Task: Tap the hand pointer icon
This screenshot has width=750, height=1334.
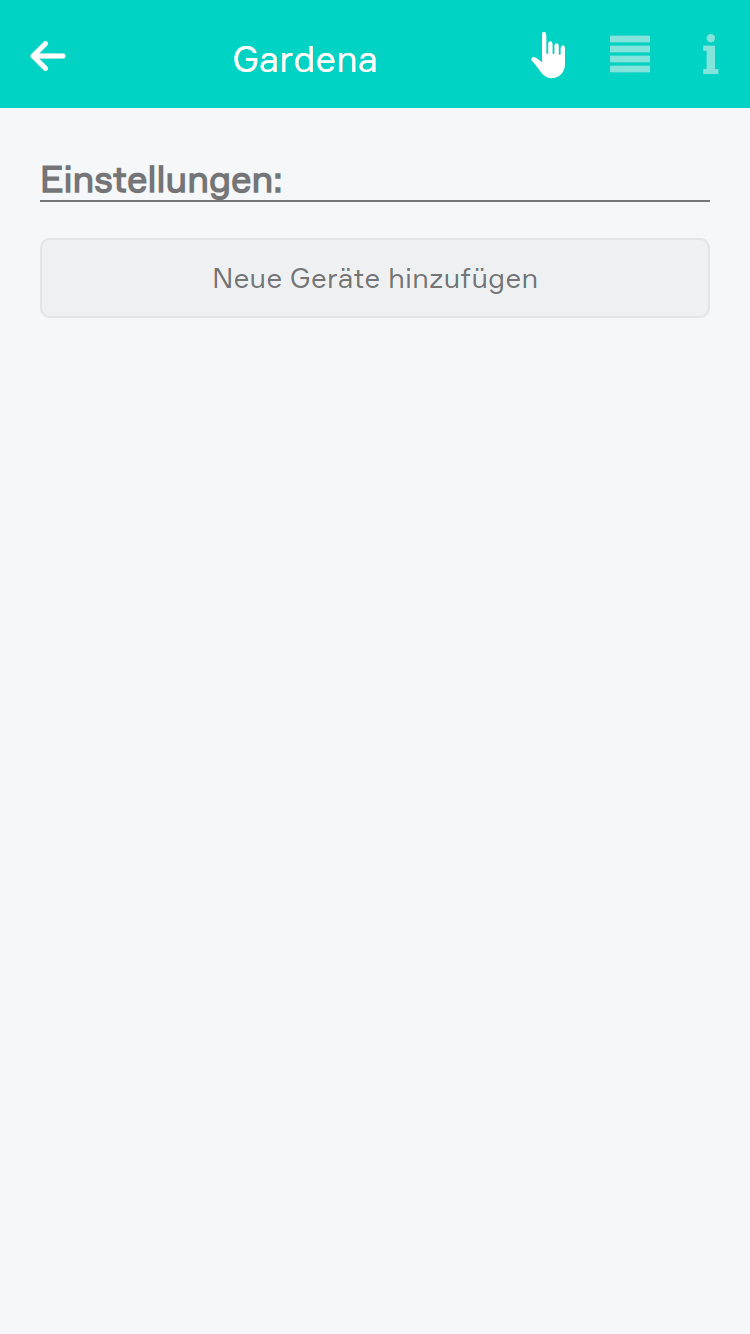Action: pyautogui.click(x=548, y=55)
